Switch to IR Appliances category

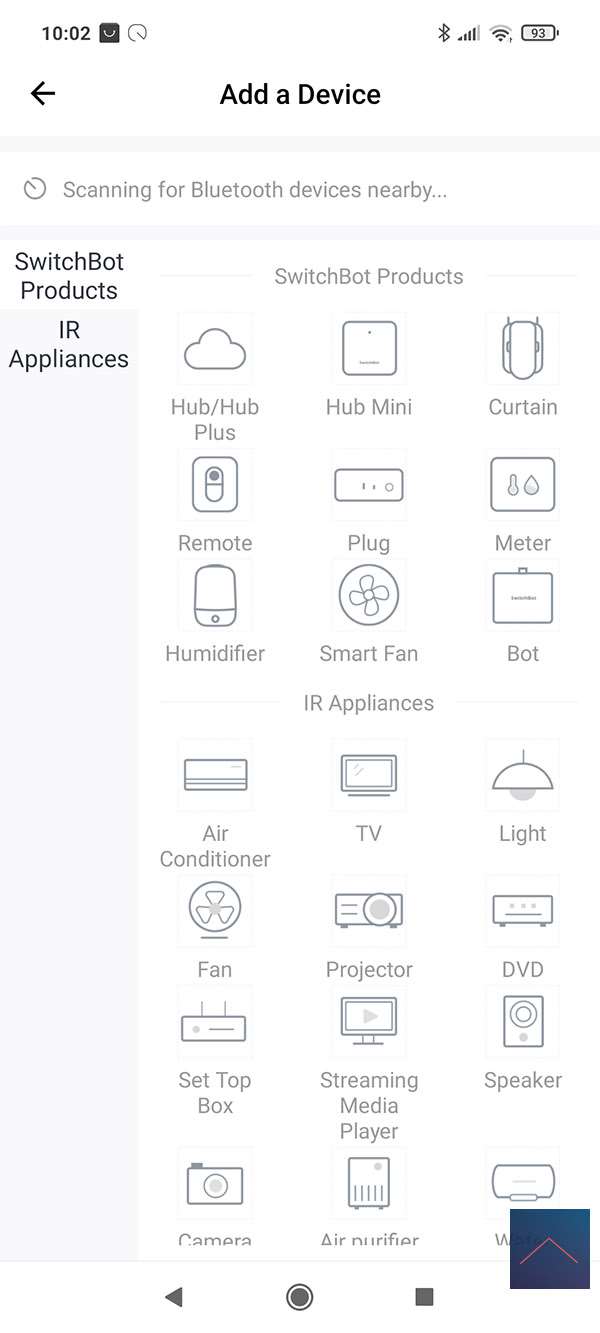69,345
